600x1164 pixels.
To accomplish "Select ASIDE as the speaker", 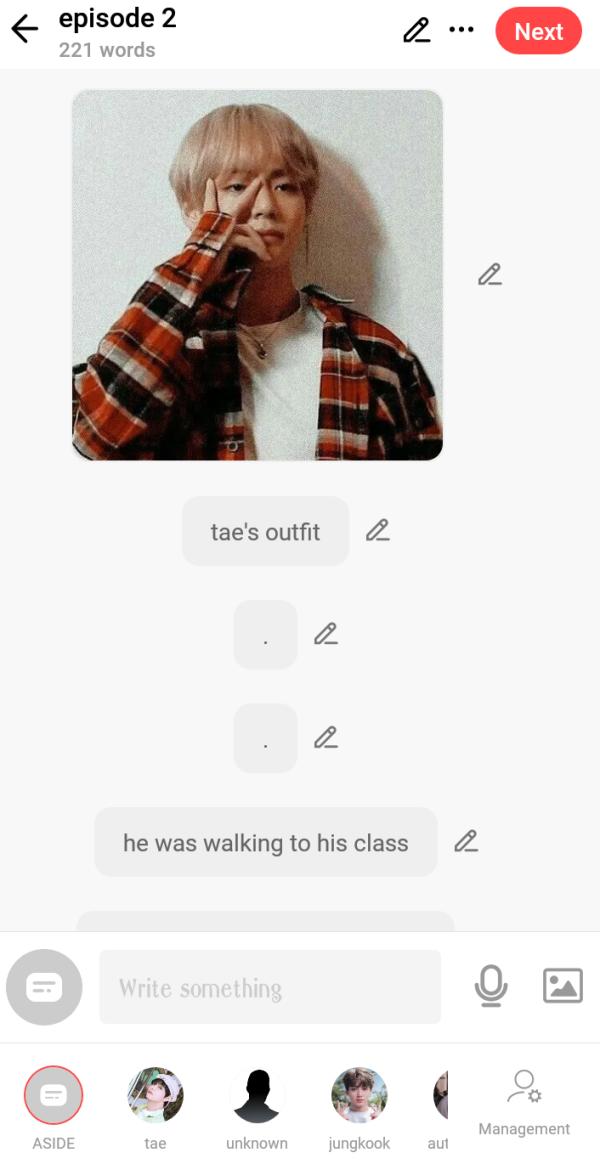I will point(53,1096).
